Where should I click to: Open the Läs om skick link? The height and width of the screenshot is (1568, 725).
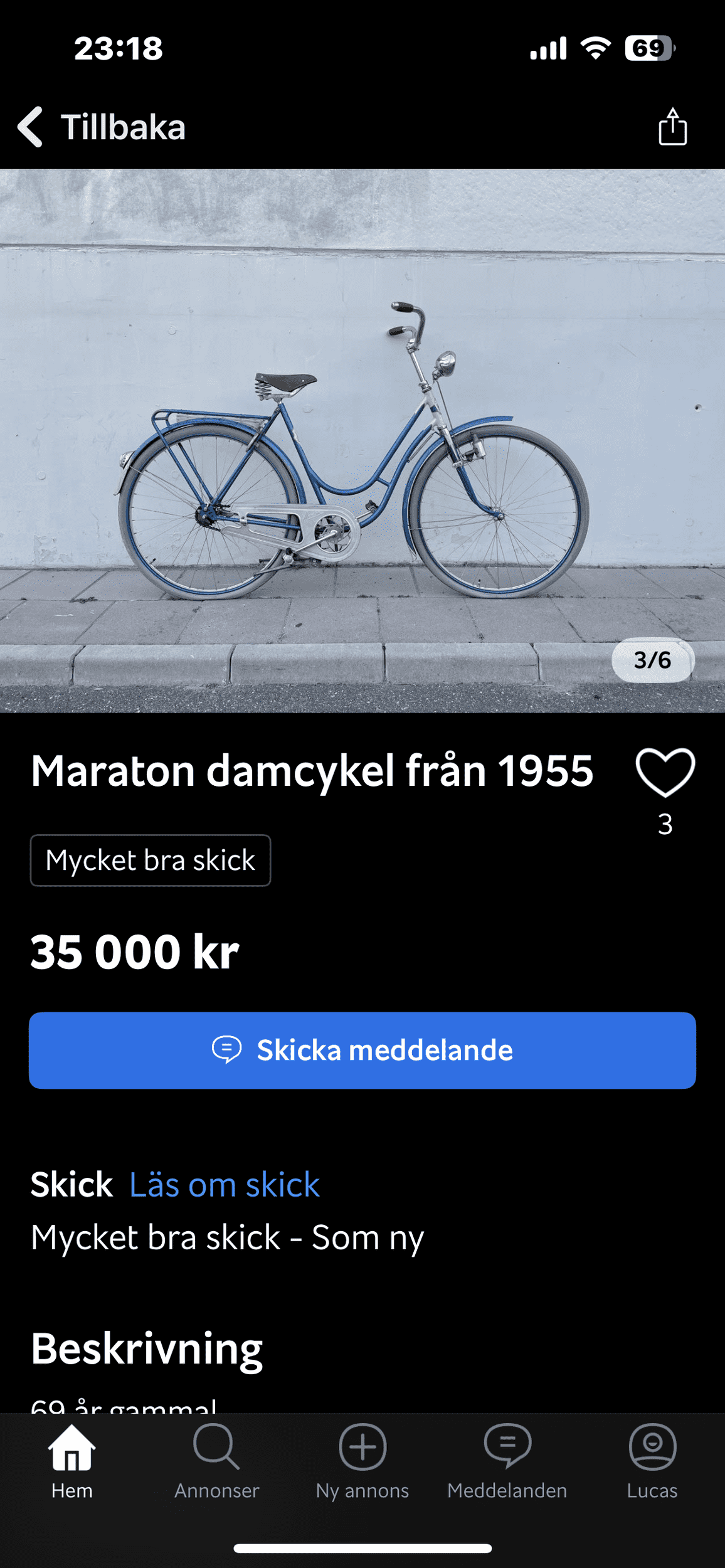pyautogui.click(x=225, y=1184)
